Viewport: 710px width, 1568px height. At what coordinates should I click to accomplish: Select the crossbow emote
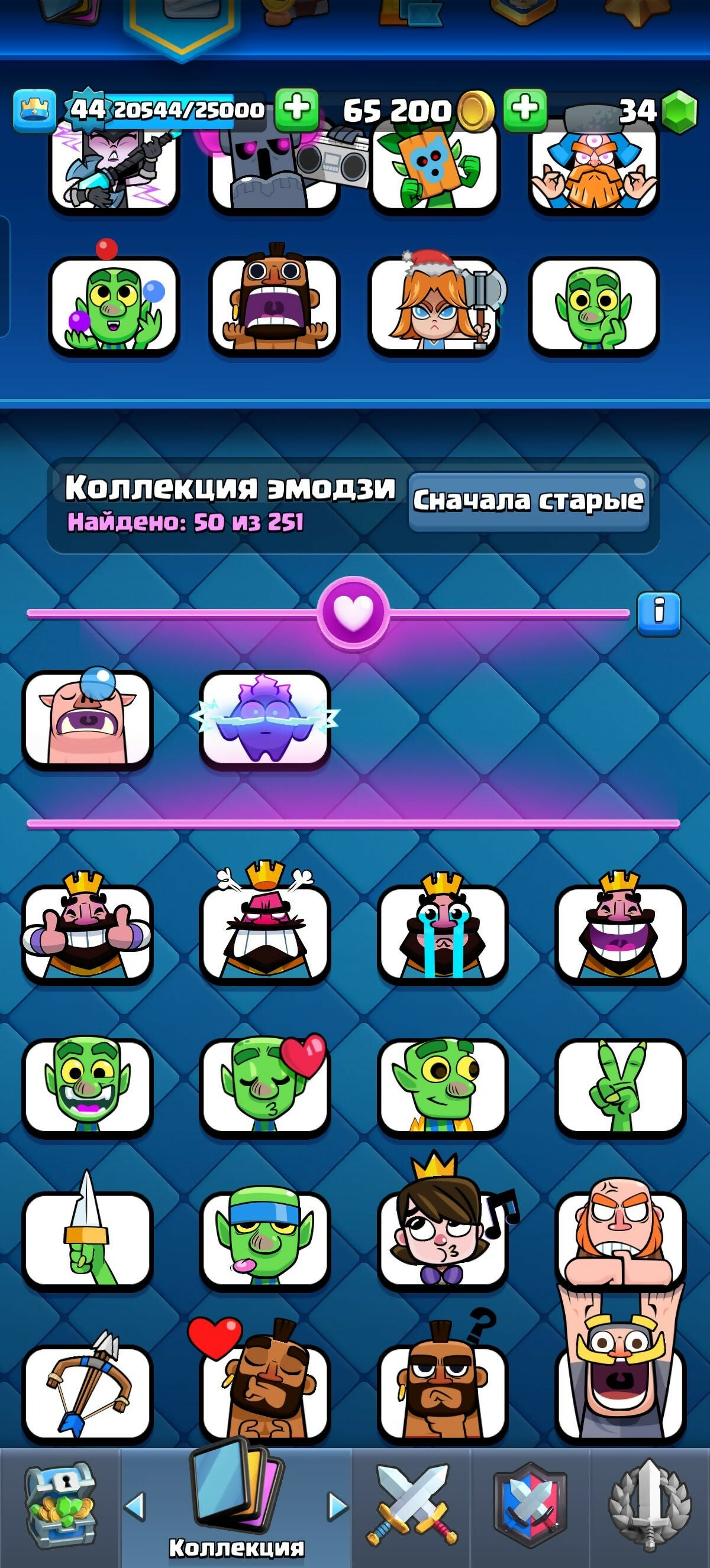pyautogui.click(x=87, y=1393)
